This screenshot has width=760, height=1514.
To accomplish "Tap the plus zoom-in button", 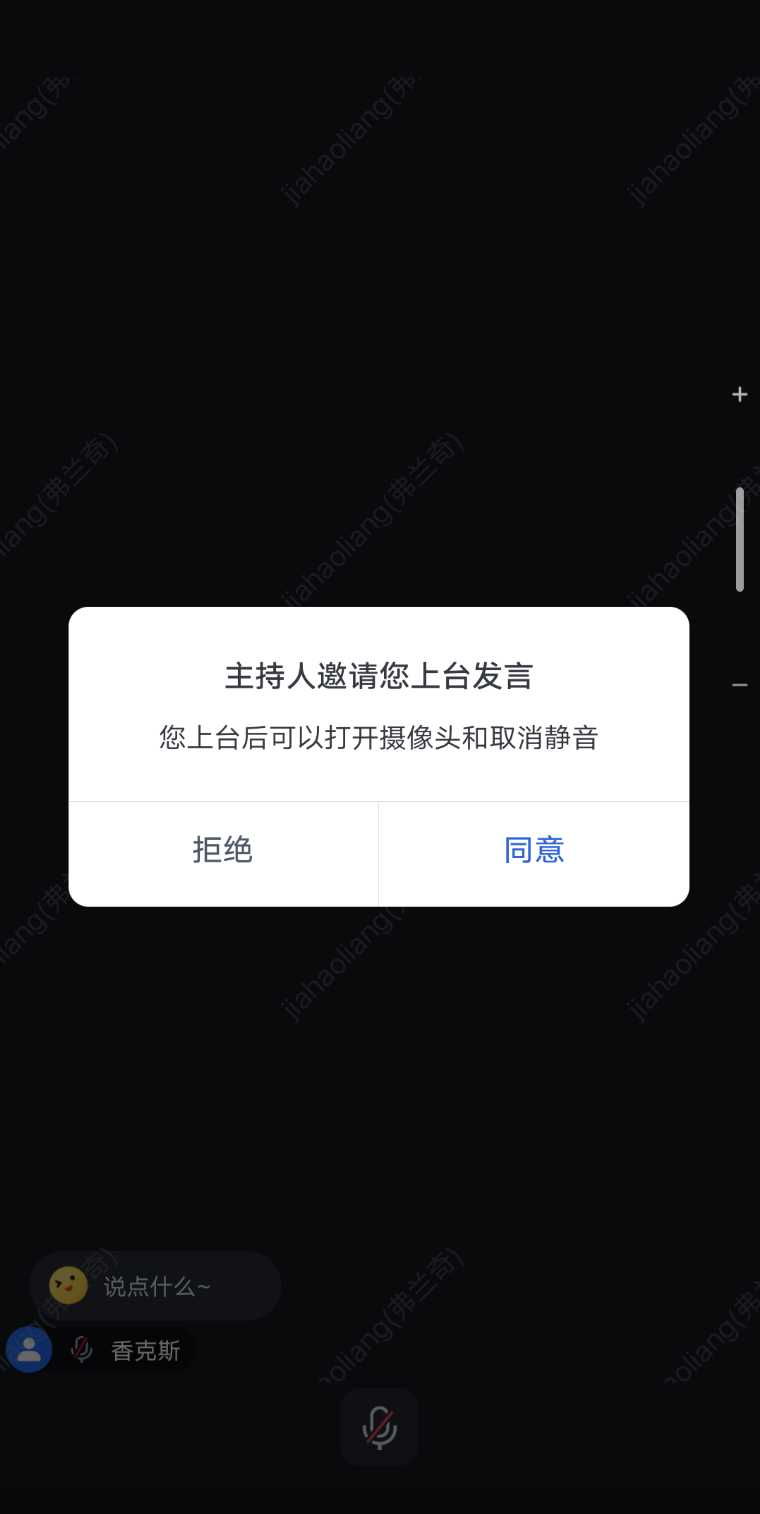I will (x=739, y=394).
